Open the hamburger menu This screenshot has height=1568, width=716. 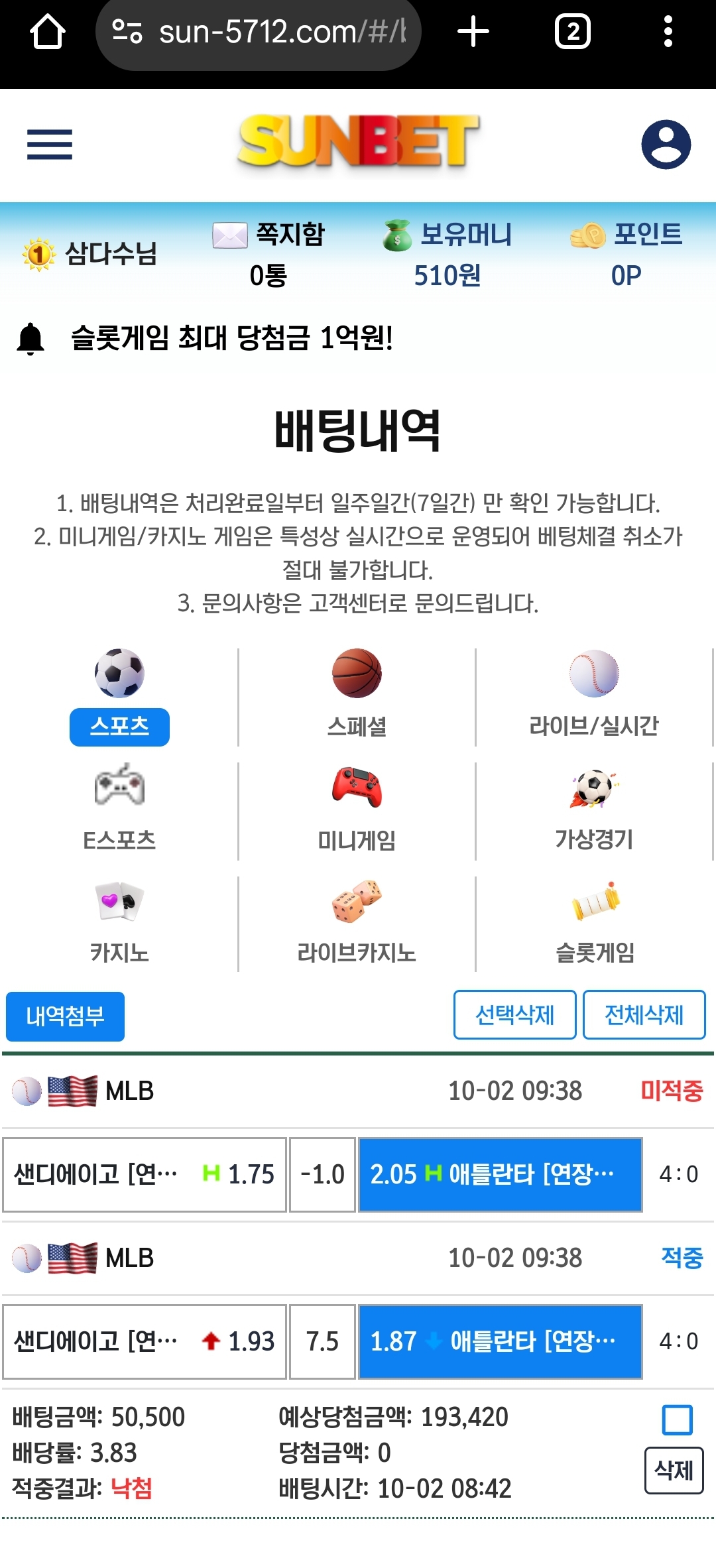coord(50,145)
